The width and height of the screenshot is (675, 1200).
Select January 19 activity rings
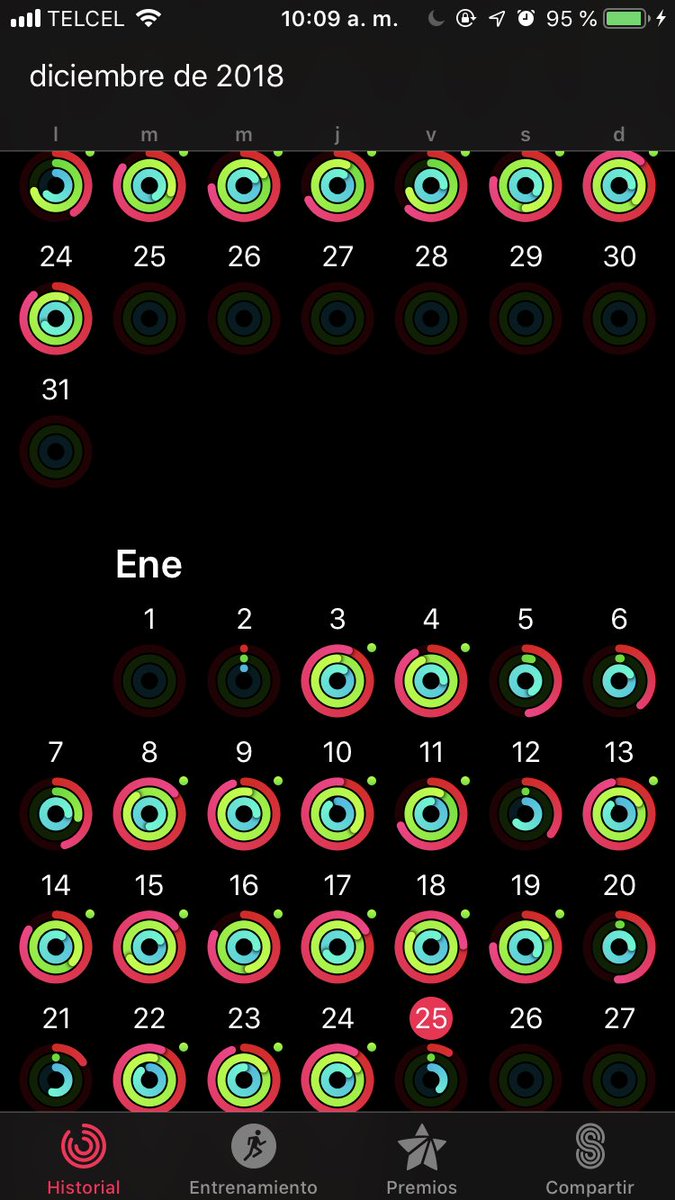pos(525,947)
